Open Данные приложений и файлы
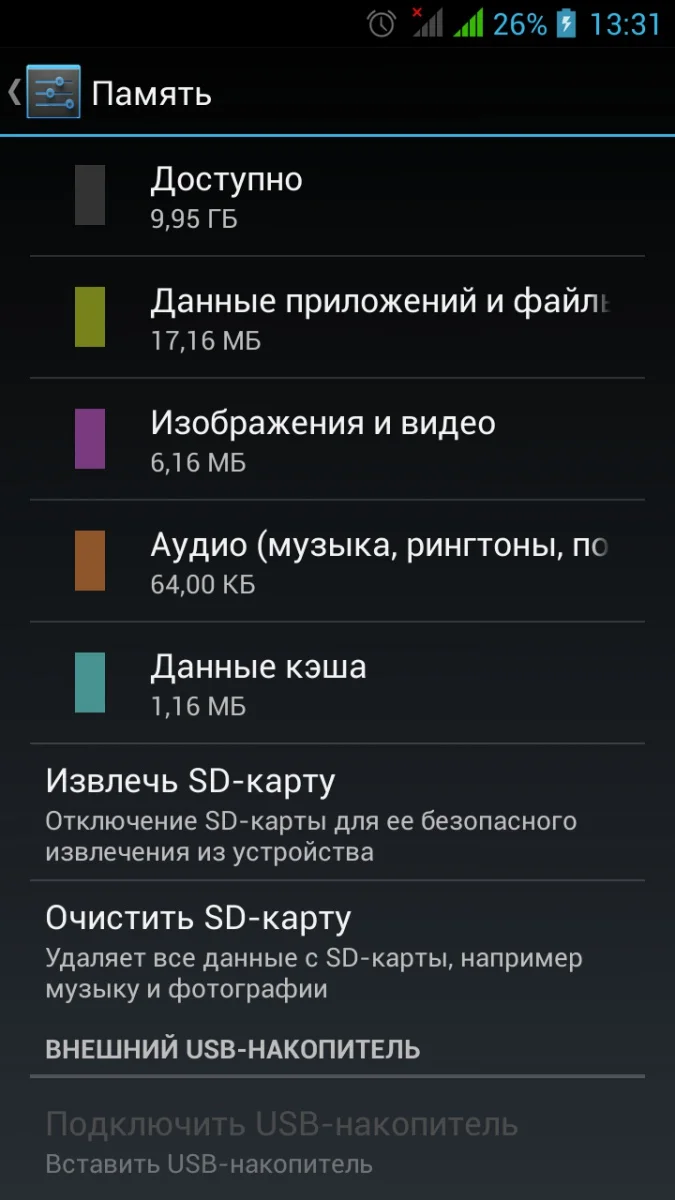The width and height of the screenshot is (675, 1200). pos(337,318)
